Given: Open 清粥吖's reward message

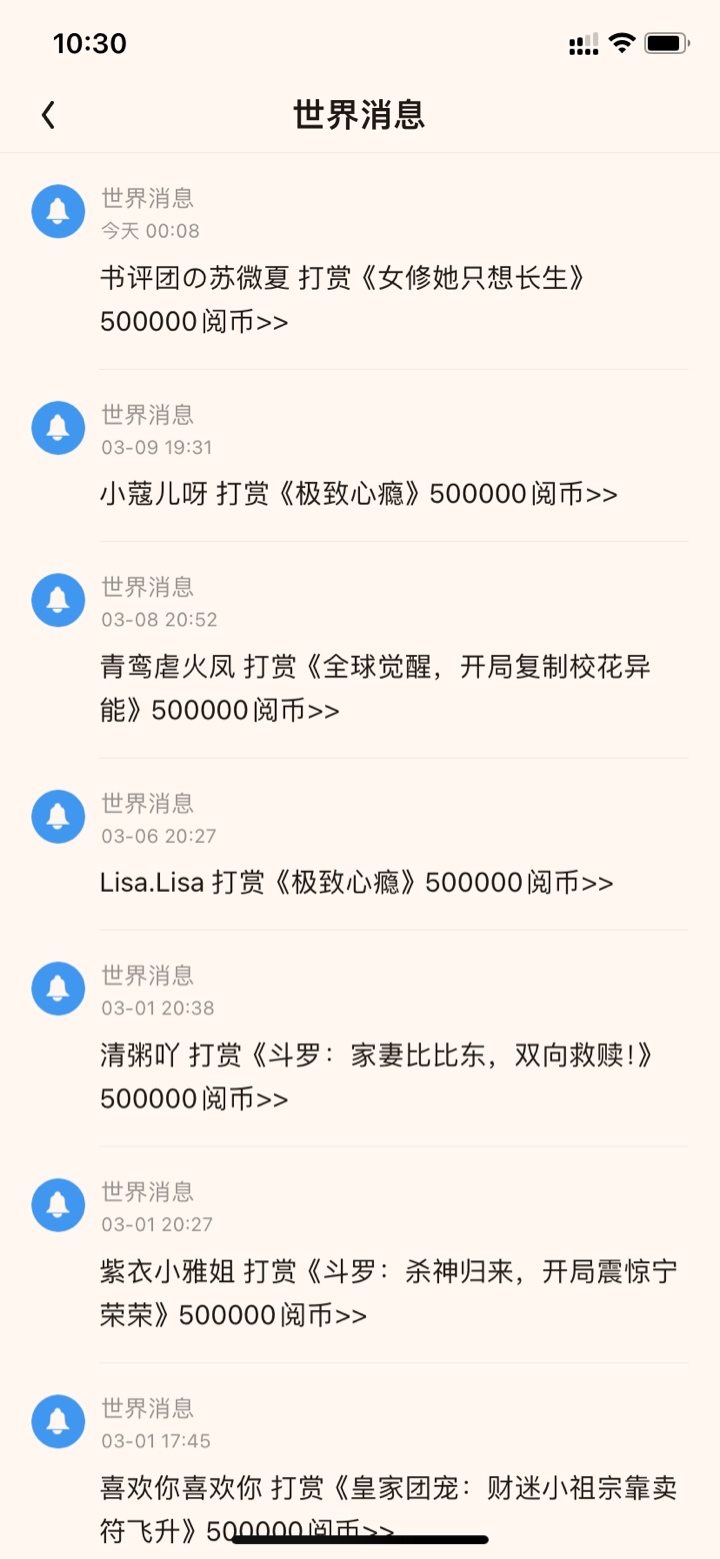Looking at the screenshot, I should pos(360,1038).
